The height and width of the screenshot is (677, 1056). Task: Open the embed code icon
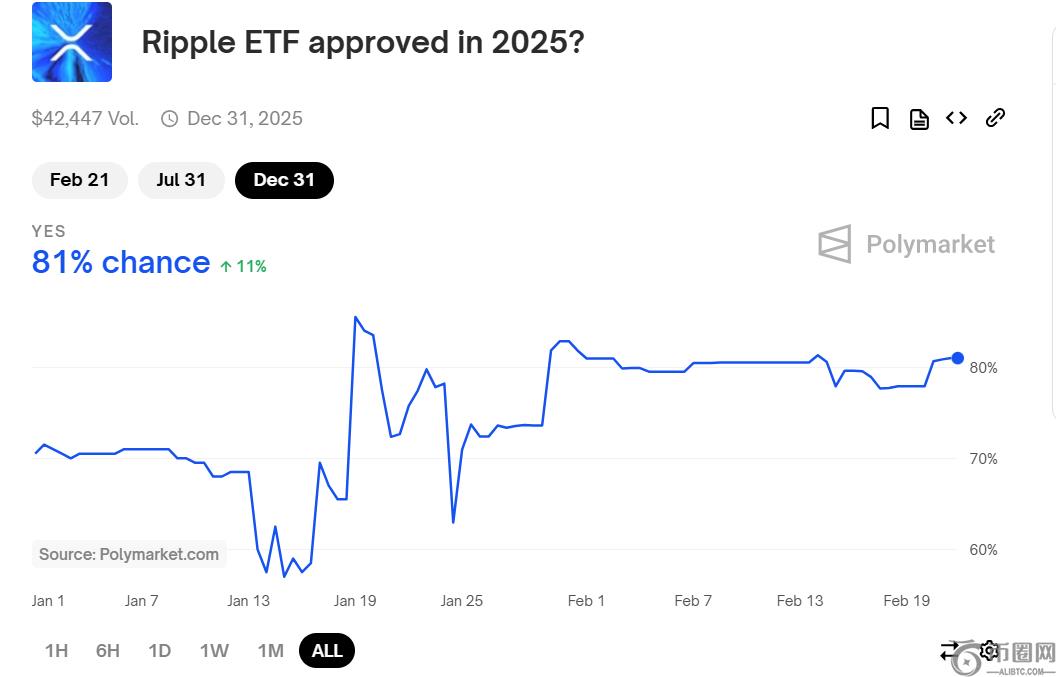point(956,118)
